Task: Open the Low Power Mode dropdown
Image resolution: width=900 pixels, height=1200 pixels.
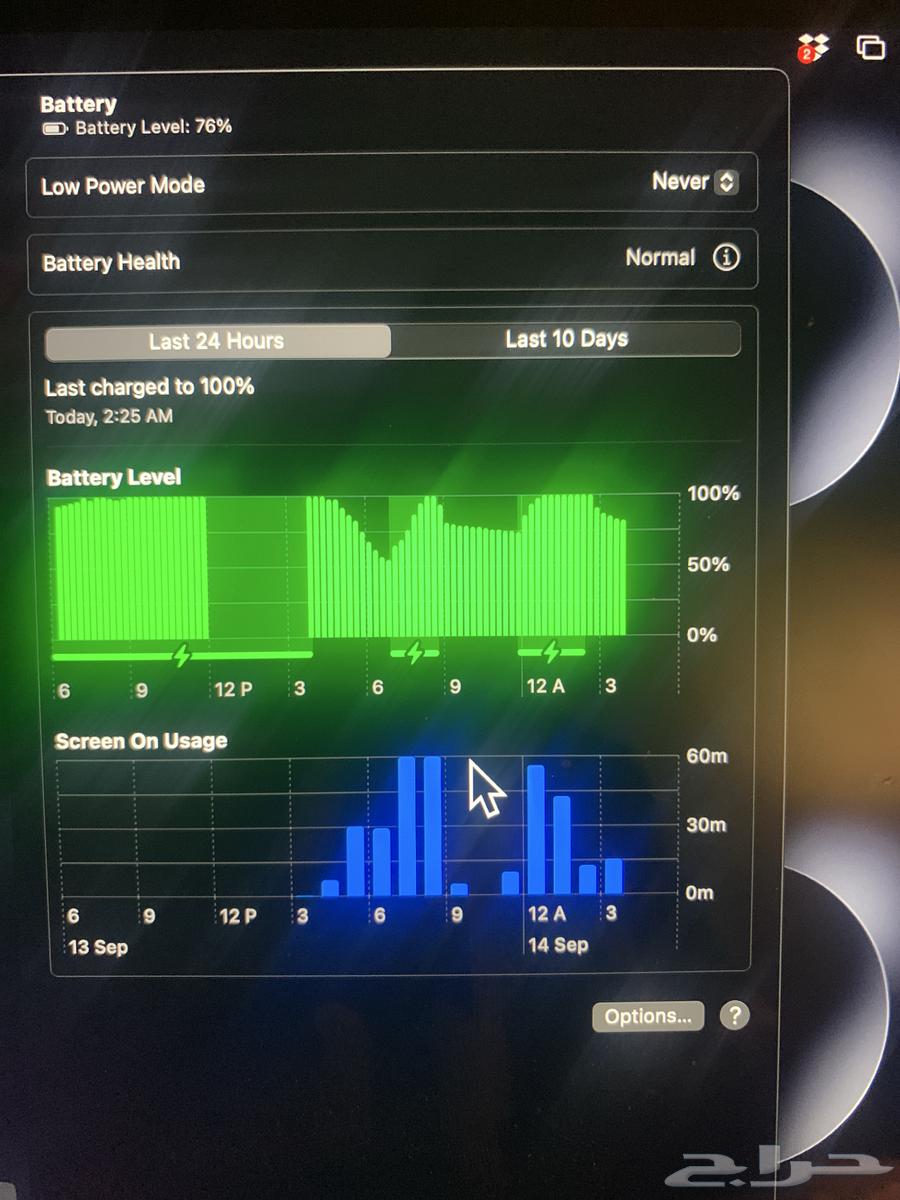Action: tap(696, 182)
